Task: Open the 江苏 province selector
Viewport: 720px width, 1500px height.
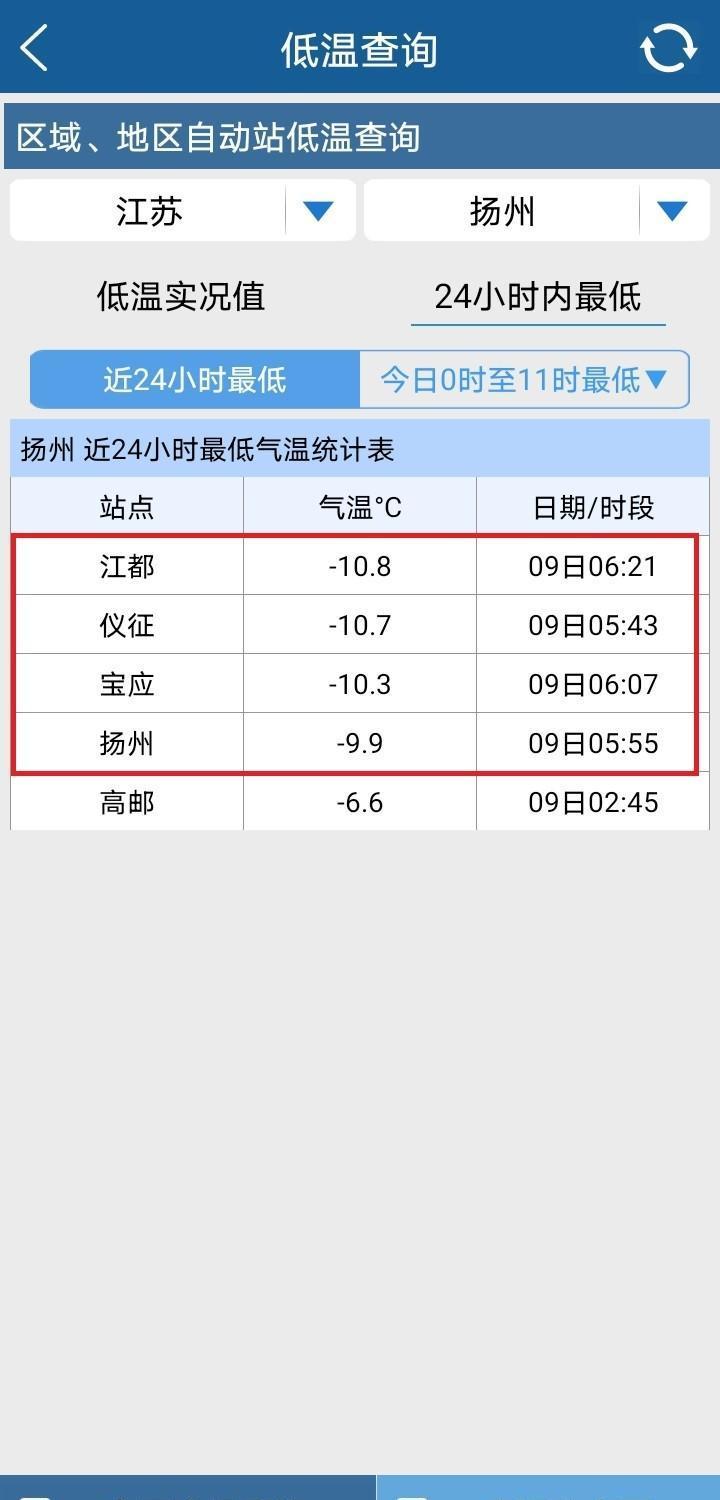Action: tap(150, 211)
